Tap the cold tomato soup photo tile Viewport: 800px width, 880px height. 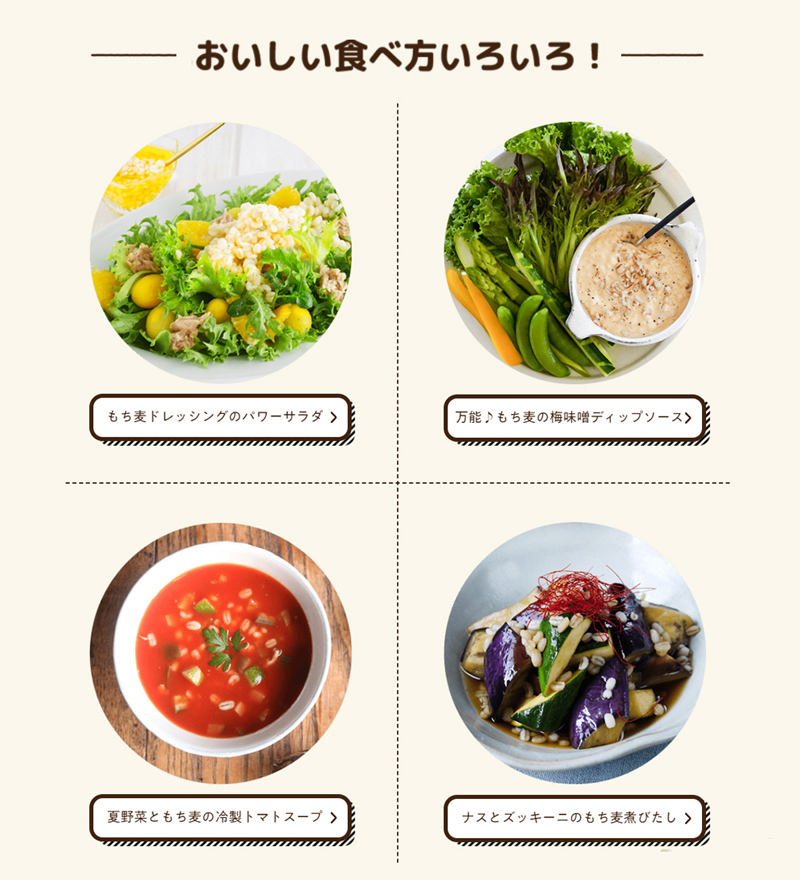tap(220, 652)
